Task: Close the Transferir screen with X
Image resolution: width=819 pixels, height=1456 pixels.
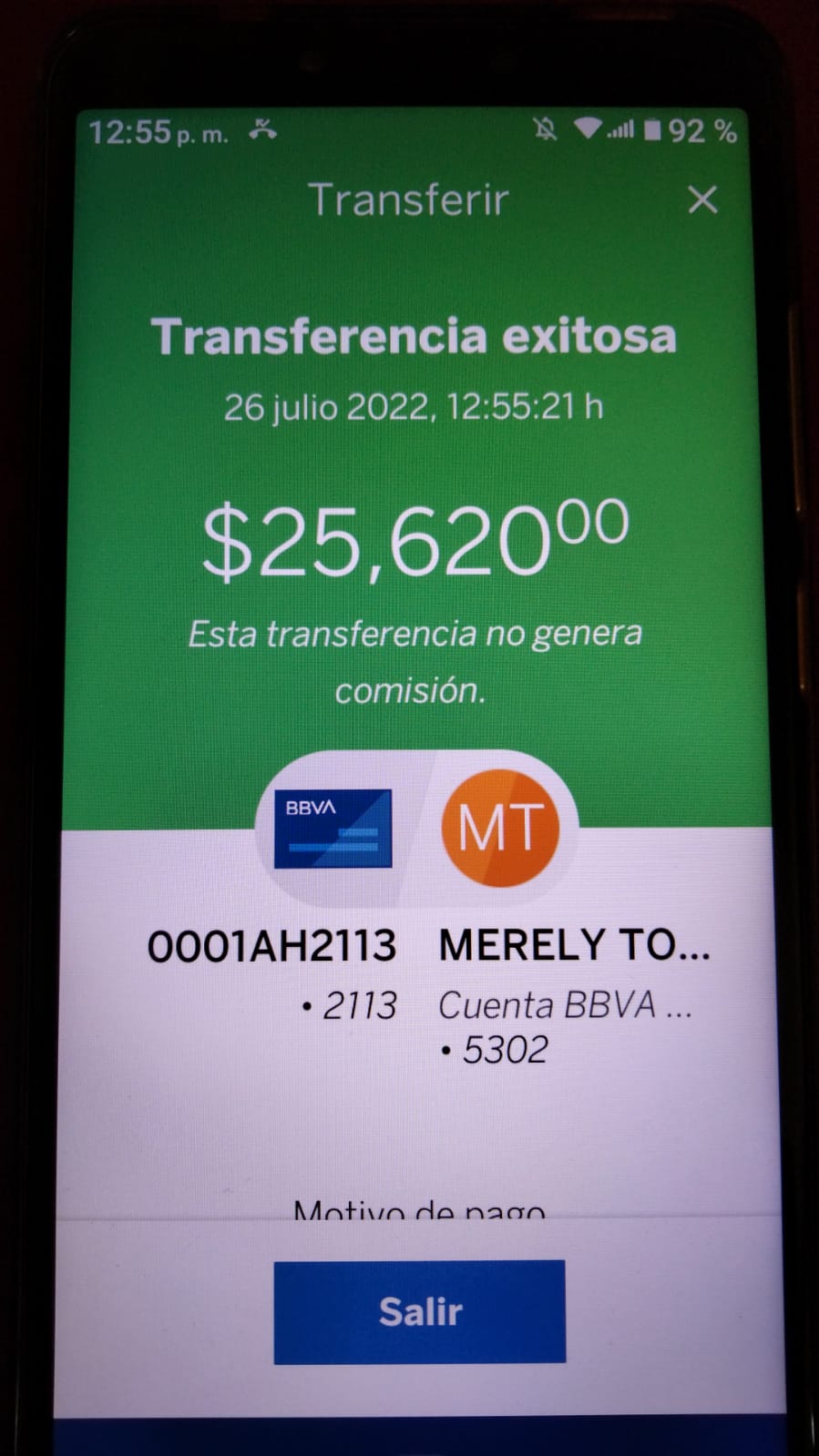Action: [x=702, y=199]
